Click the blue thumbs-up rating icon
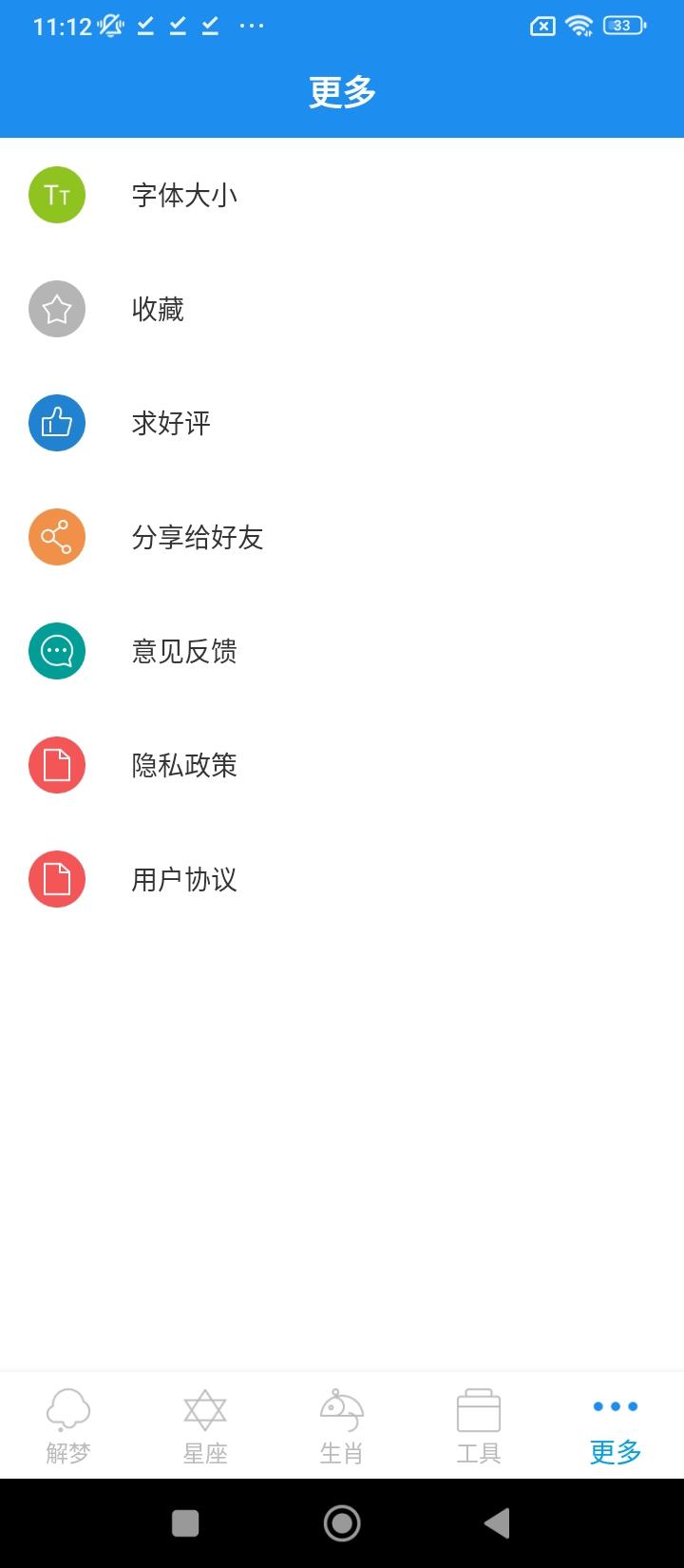 (x=57, y=423)
